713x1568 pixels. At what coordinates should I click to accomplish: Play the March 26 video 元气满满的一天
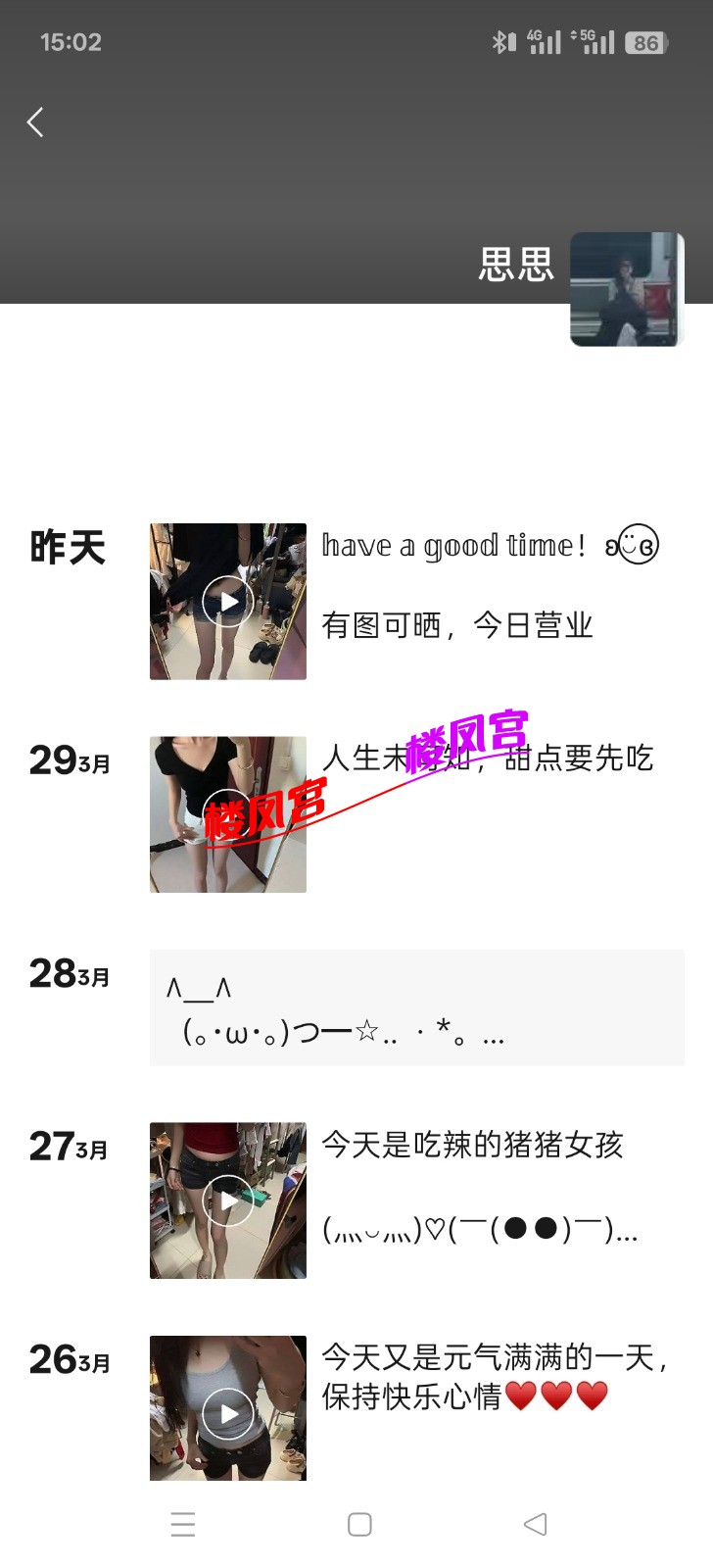[228, 1409]
